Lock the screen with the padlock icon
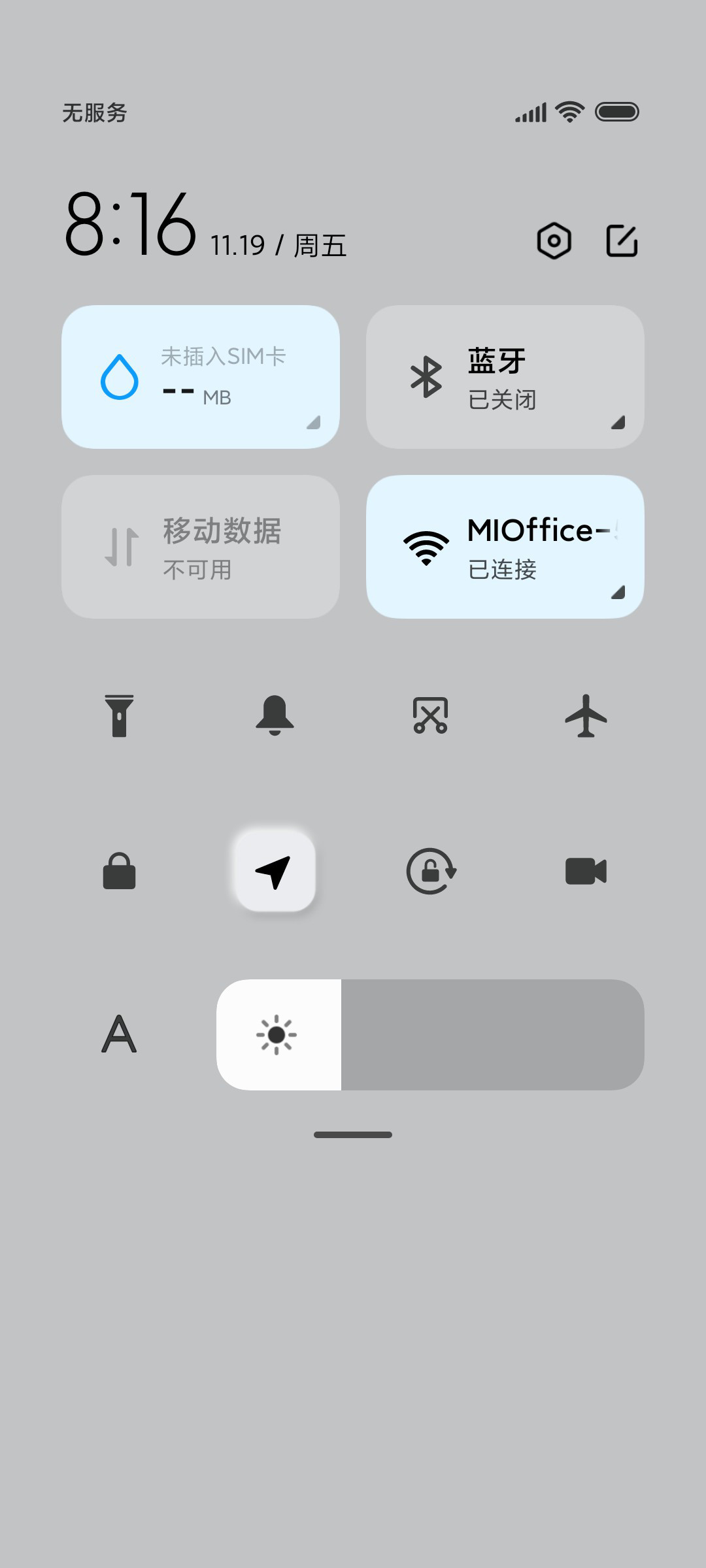 tap(119, 871)
